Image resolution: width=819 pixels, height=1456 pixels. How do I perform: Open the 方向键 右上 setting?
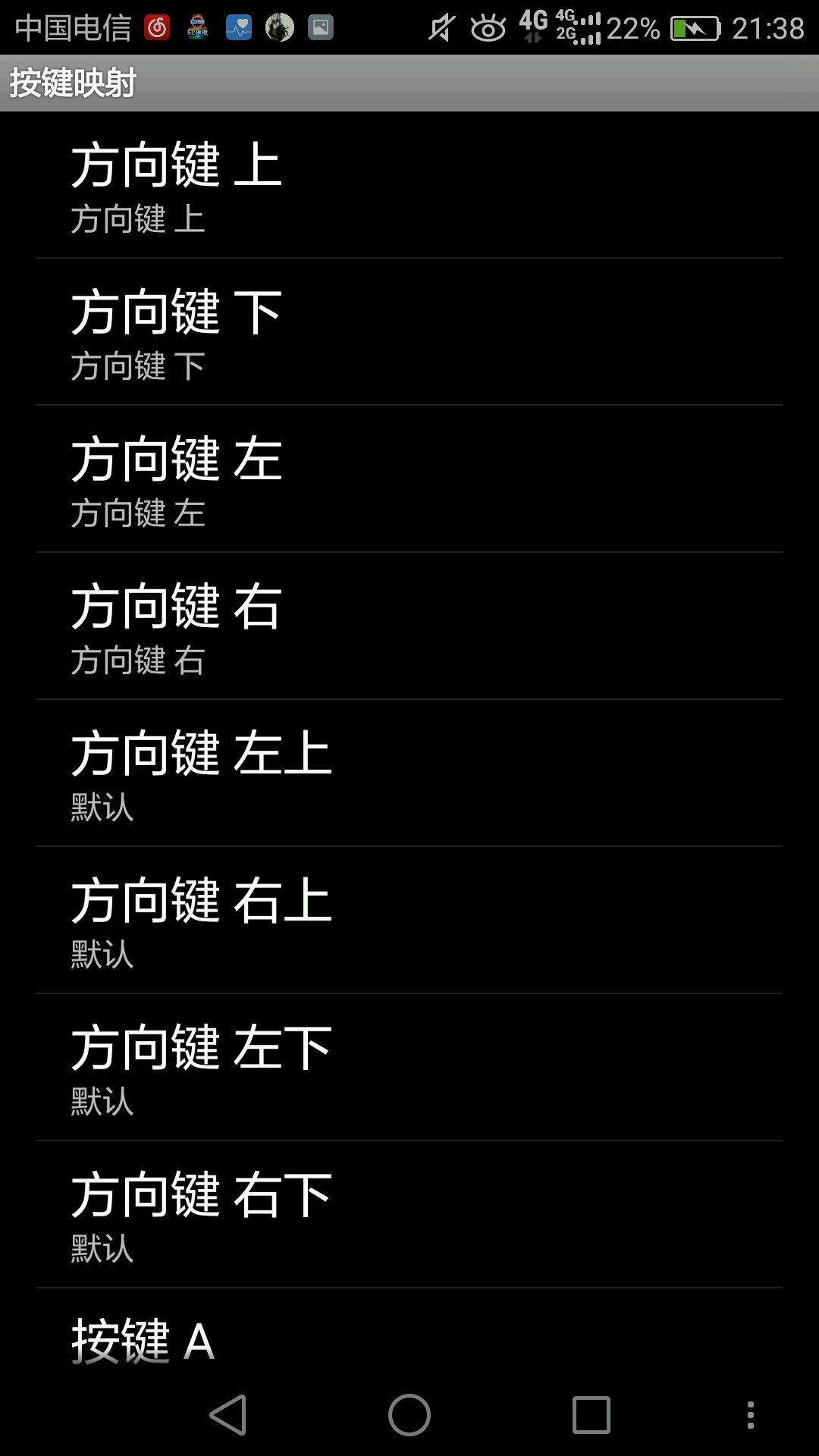point(409,921)
